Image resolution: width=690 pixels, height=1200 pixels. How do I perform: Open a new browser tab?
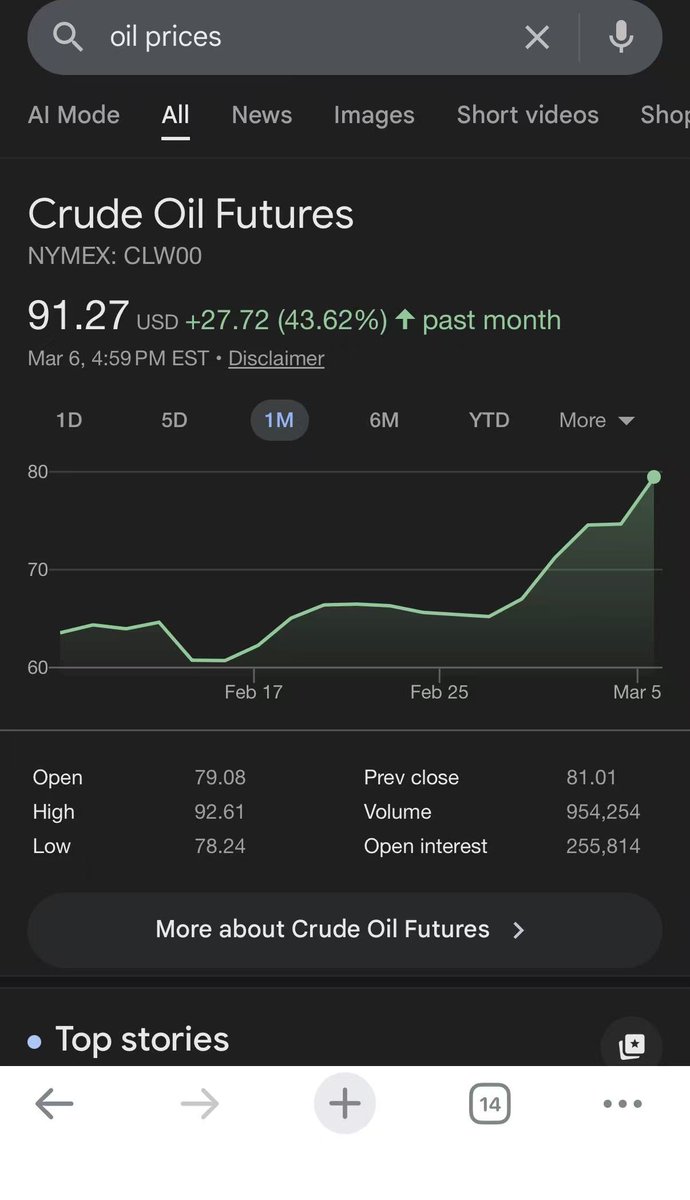344,1104
